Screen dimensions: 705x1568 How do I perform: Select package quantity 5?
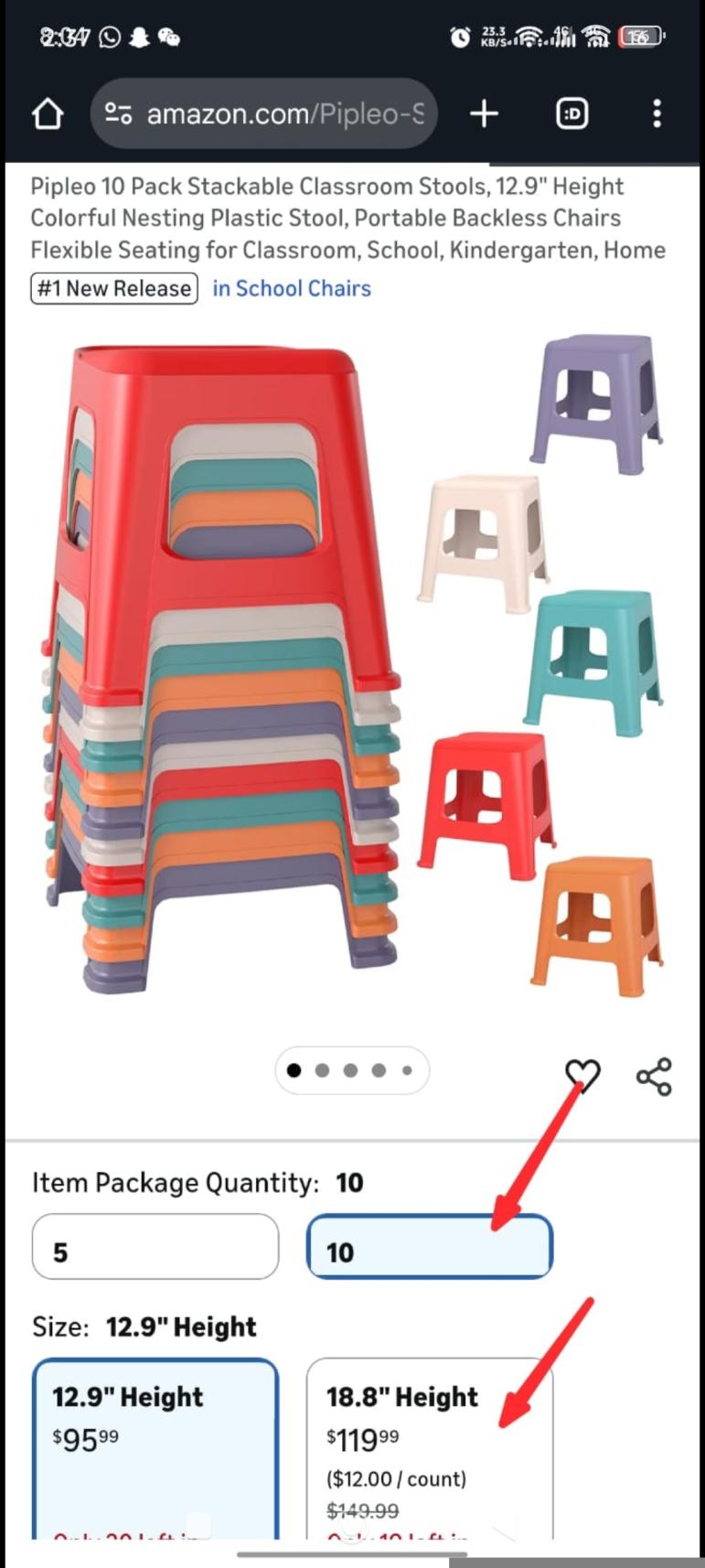pos(155,1246)
